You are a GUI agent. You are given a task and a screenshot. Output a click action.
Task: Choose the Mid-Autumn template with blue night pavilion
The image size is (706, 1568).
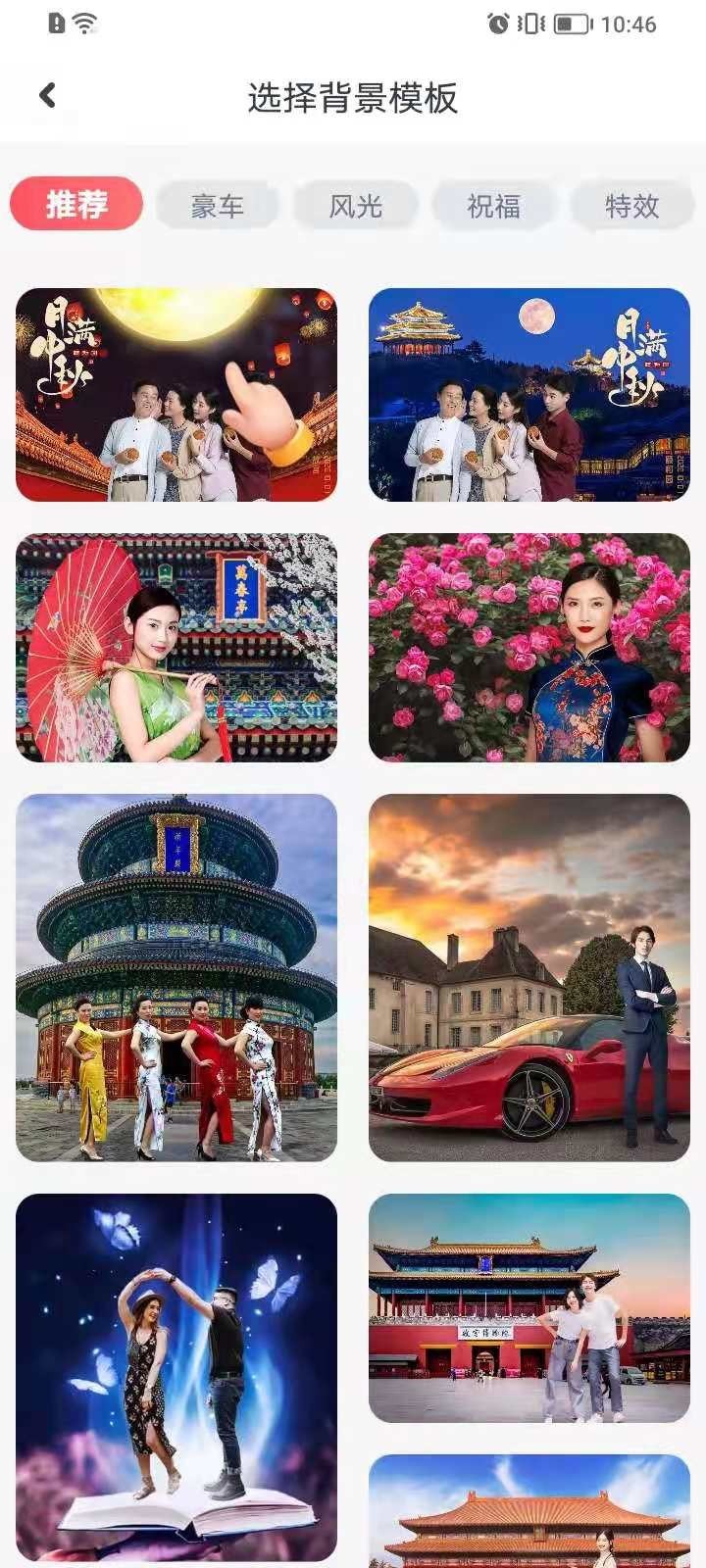529,394
